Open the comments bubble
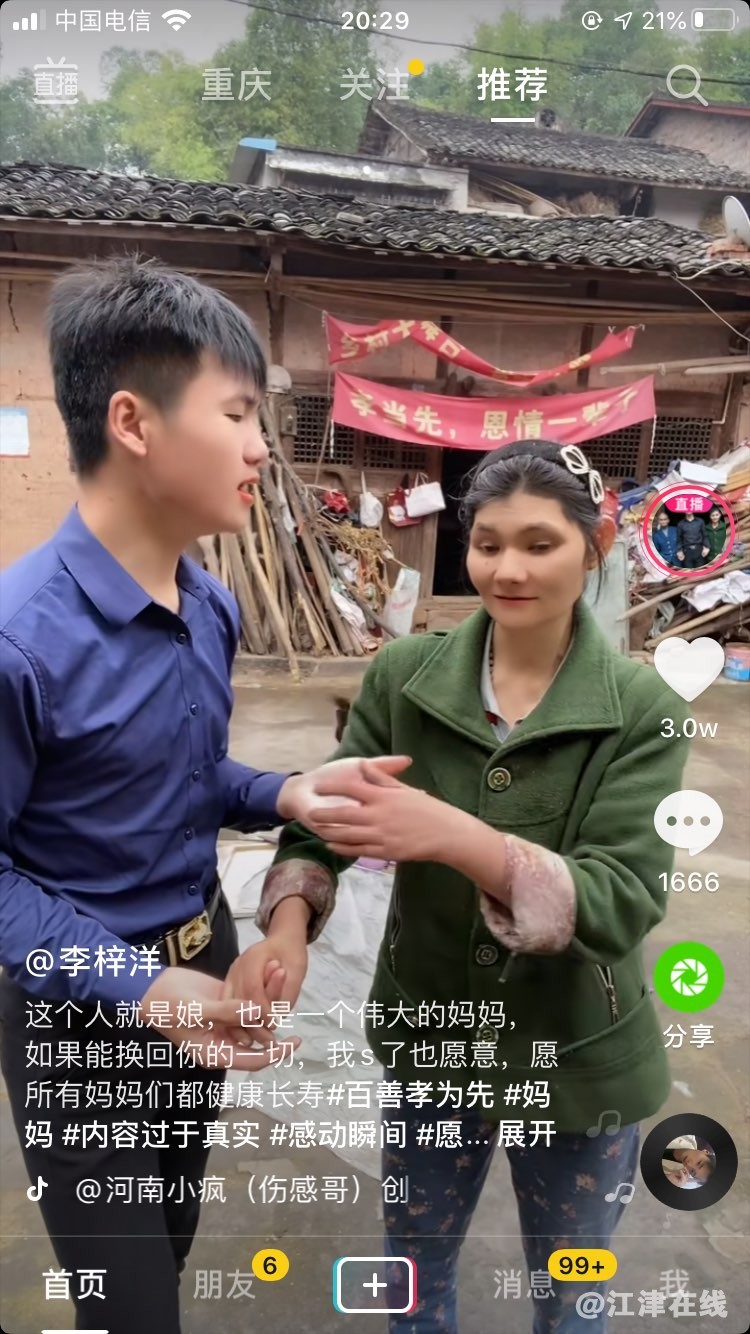This screenshot has height=1334, width=750. coord(689,822)
